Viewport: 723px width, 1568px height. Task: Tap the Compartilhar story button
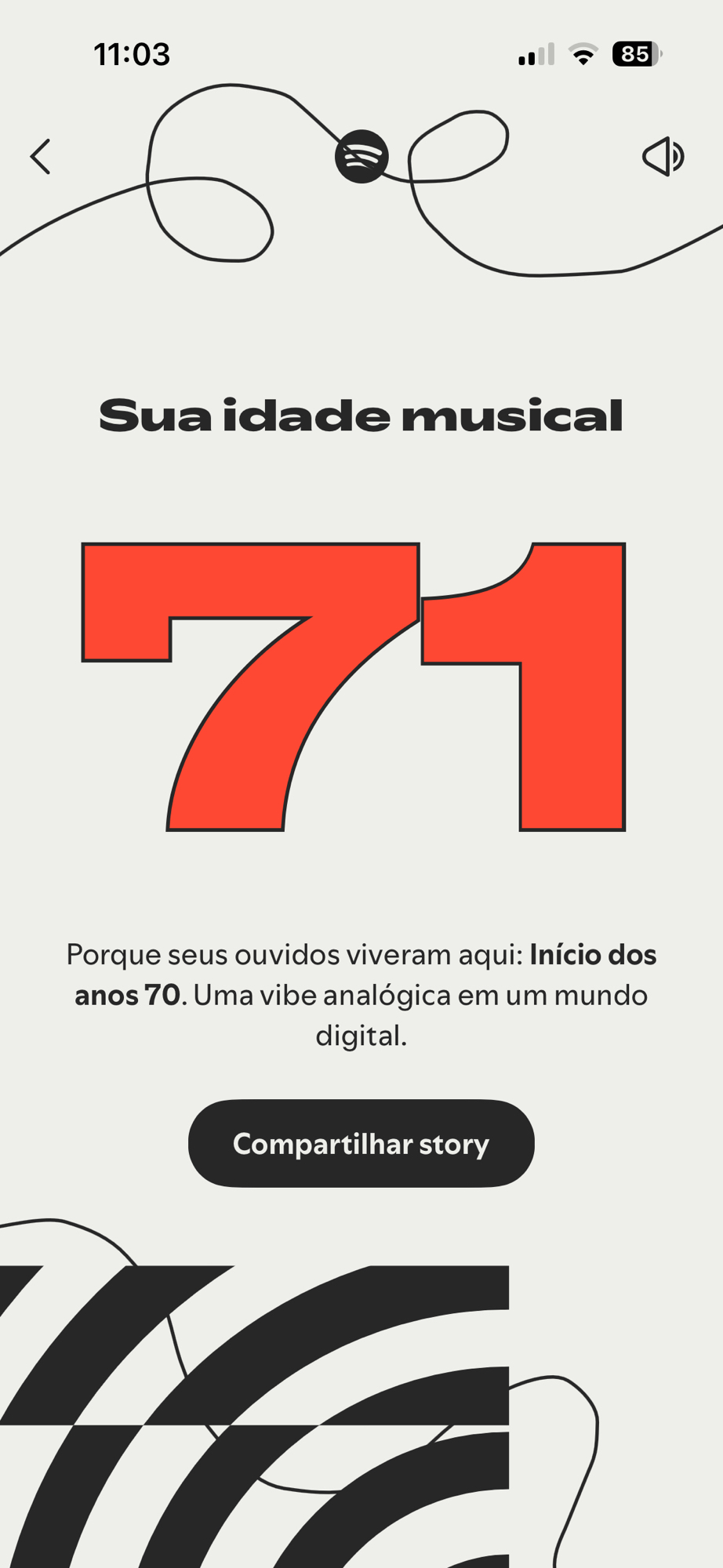coord(361,1143)
